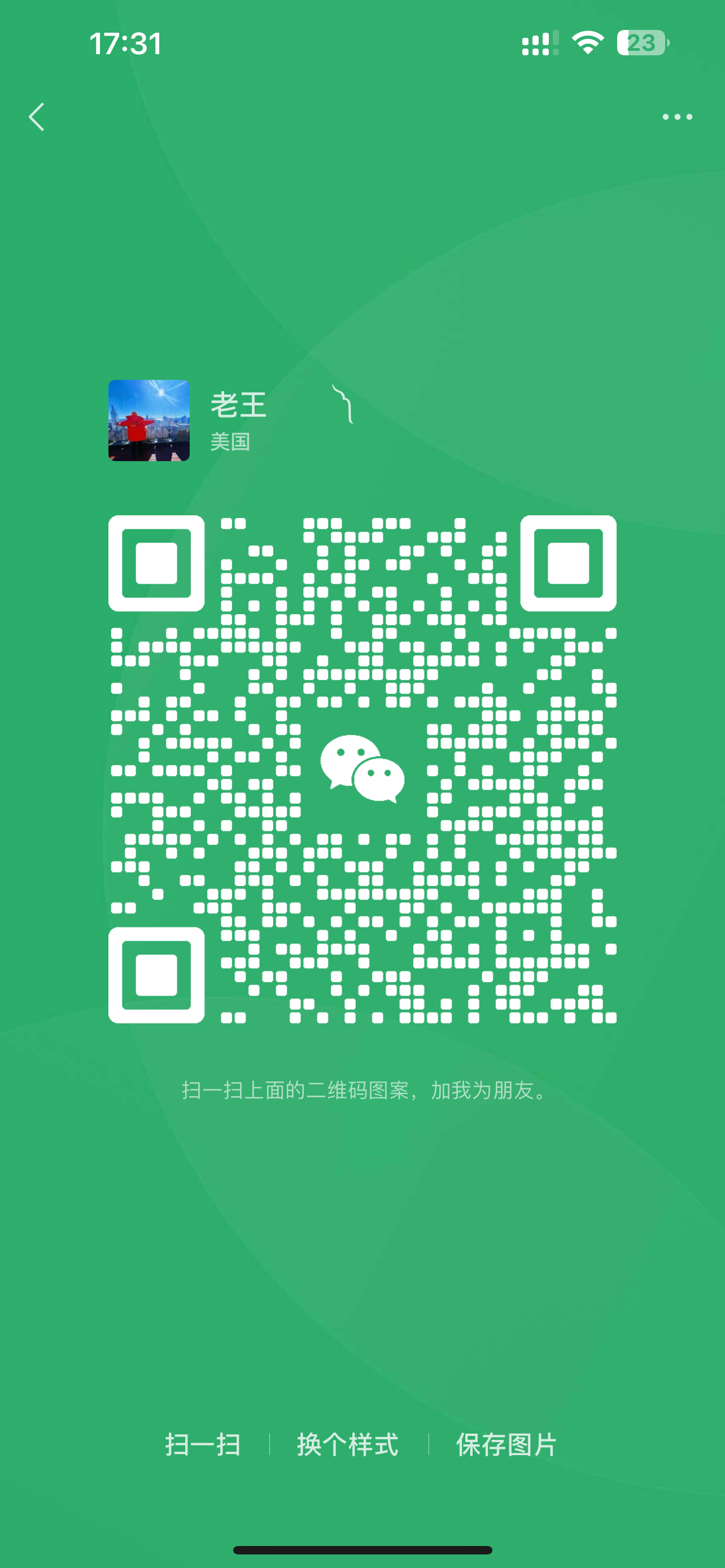Tap 保存图片 to save the image
725x1568 pixels.
click(506, 1444)
